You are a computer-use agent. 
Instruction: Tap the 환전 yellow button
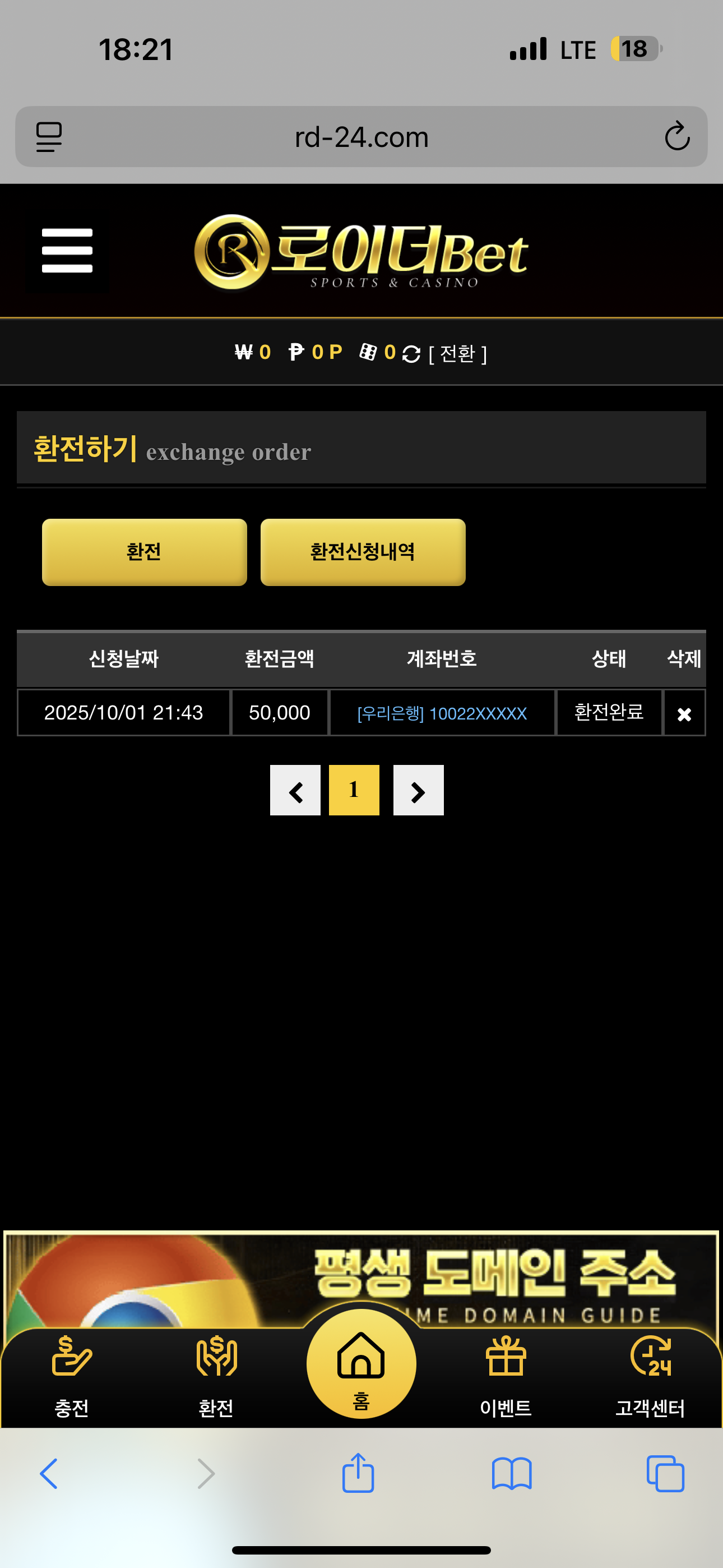click(144, 551)
